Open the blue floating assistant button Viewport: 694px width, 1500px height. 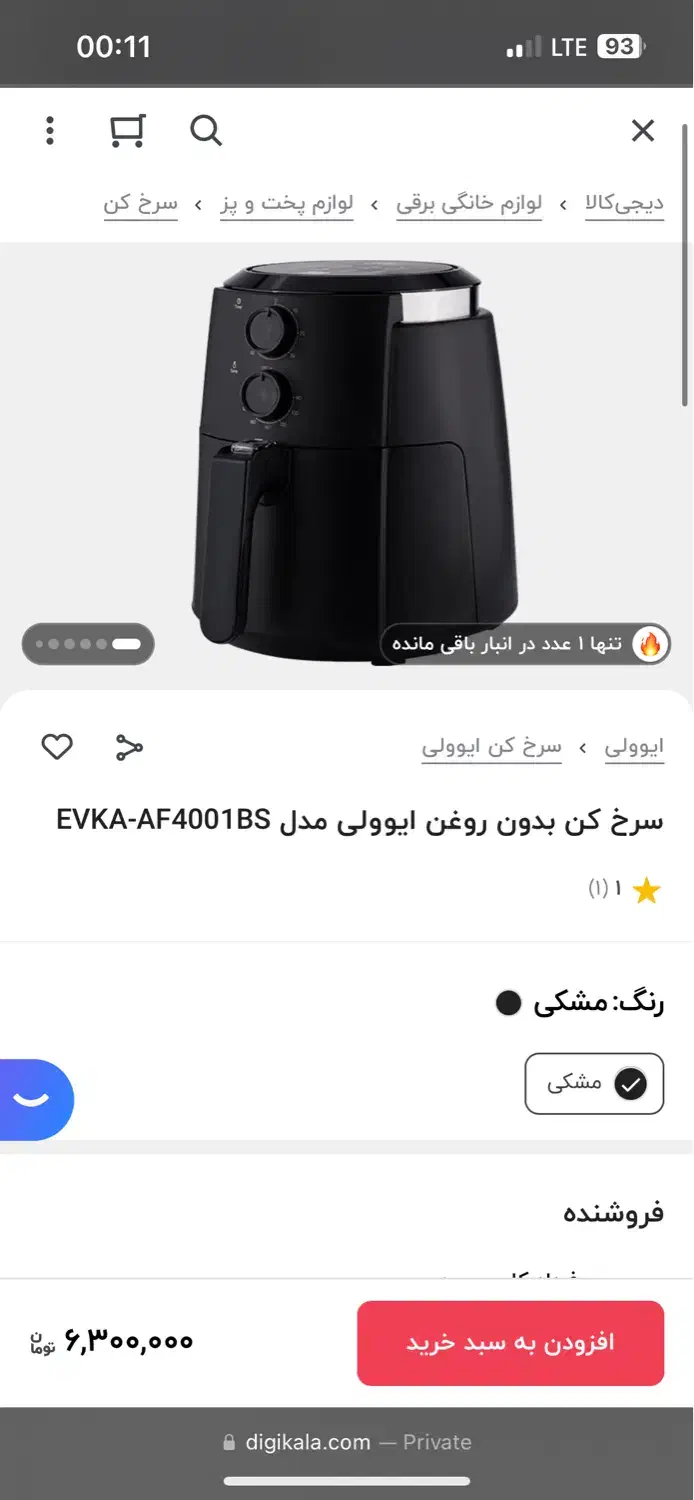click(33, 1099)
